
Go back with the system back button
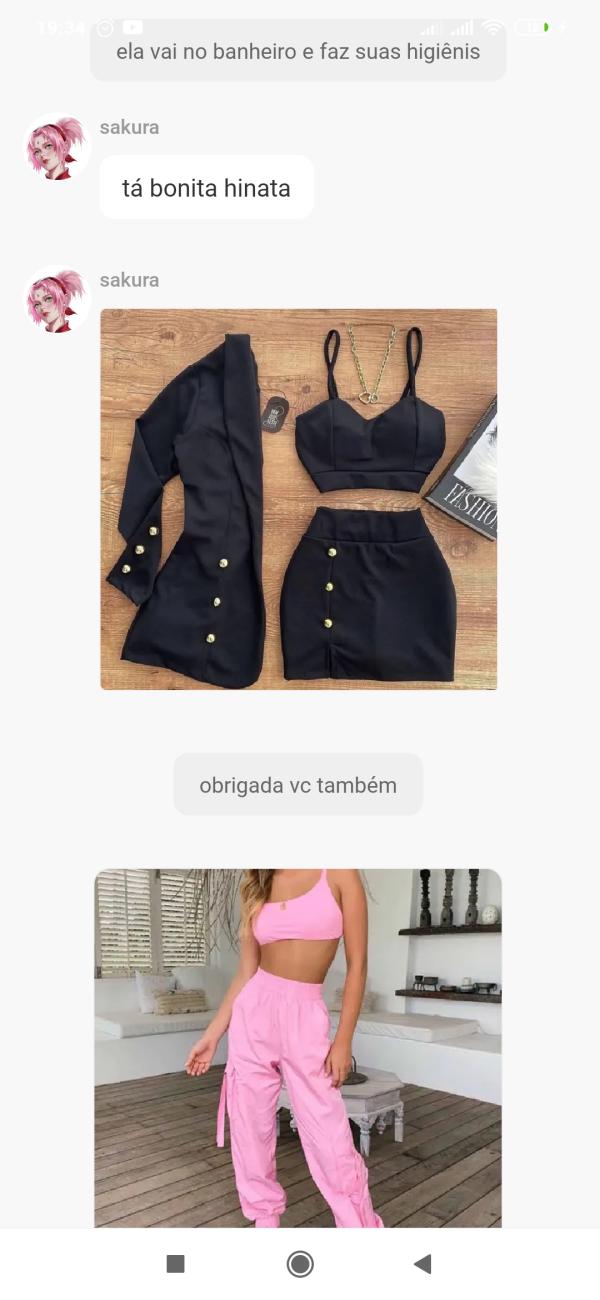423,1264
